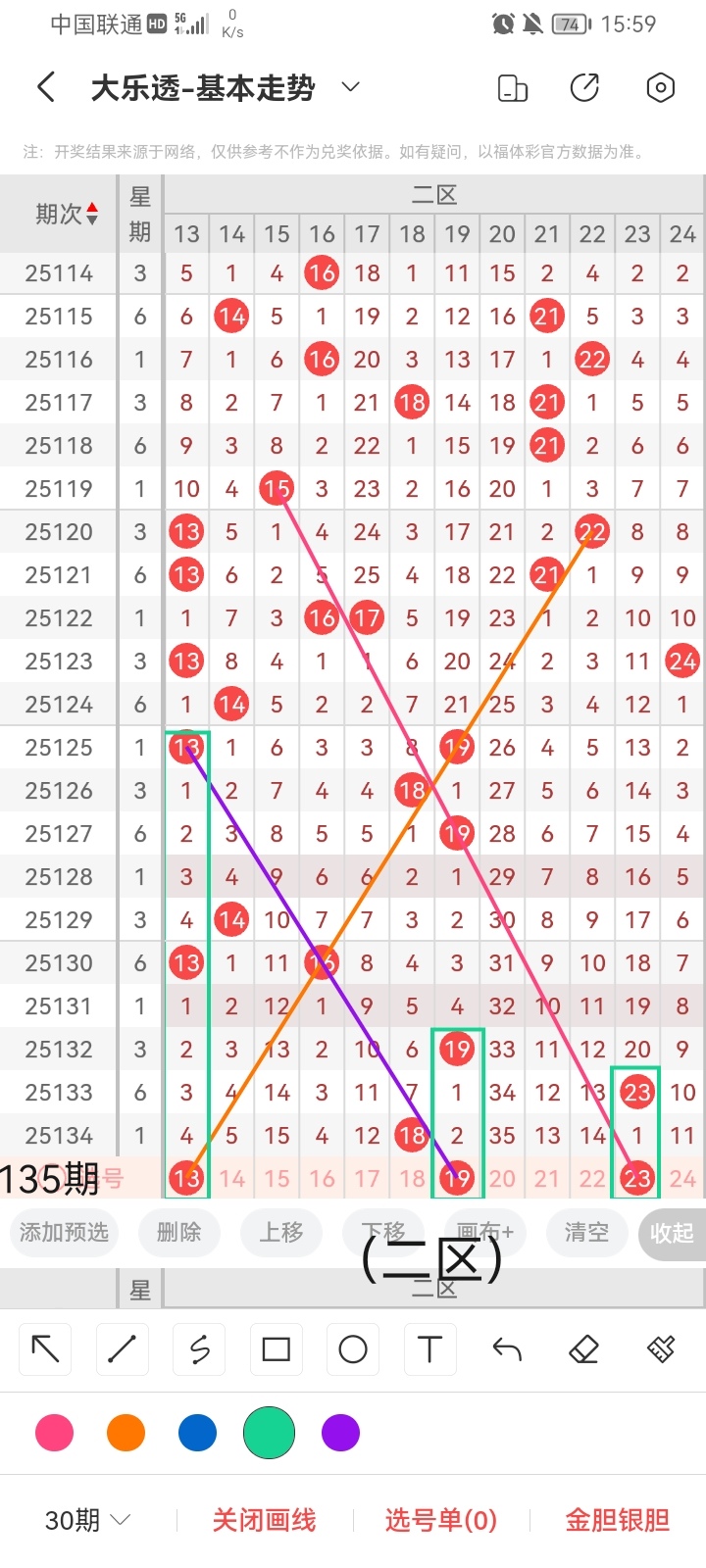Tap the 清空 button
This screenshot has height=1568, width=706.
click(586, 1232)
